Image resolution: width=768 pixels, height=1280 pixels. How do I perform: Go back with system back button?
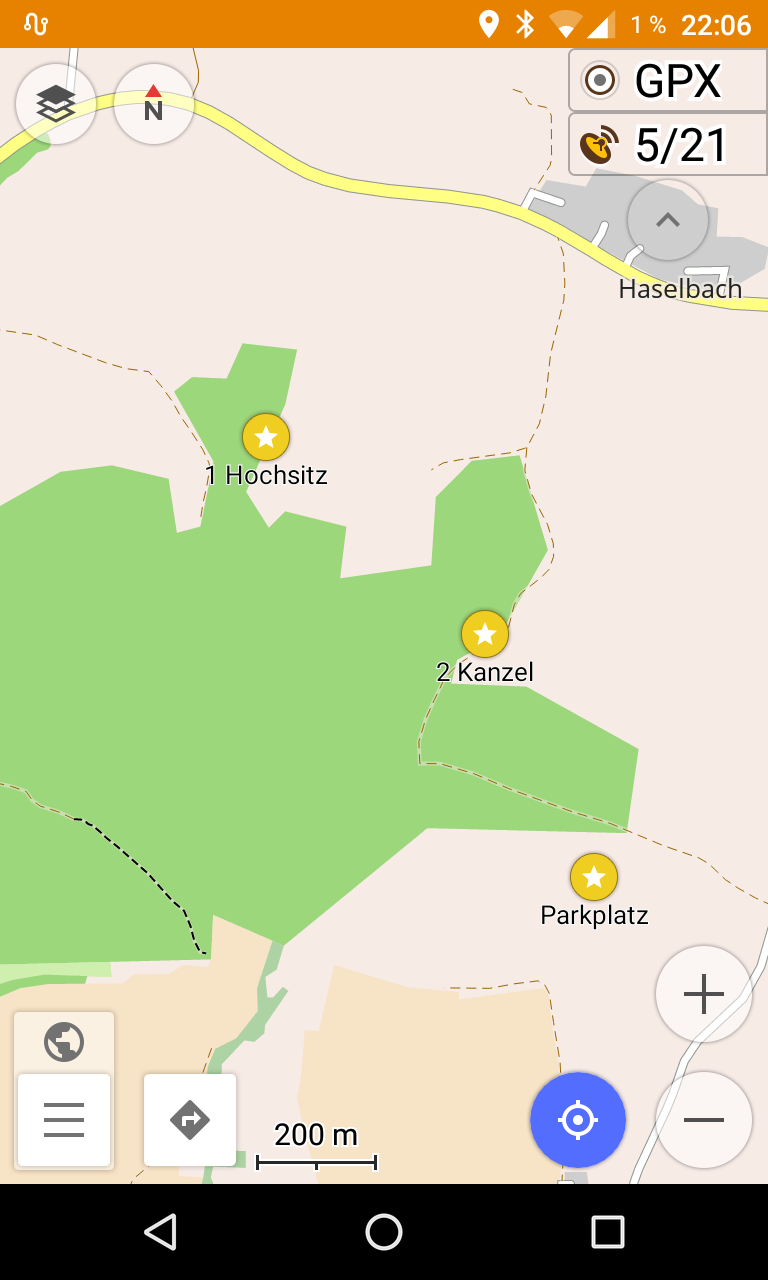coord(160,1232)
